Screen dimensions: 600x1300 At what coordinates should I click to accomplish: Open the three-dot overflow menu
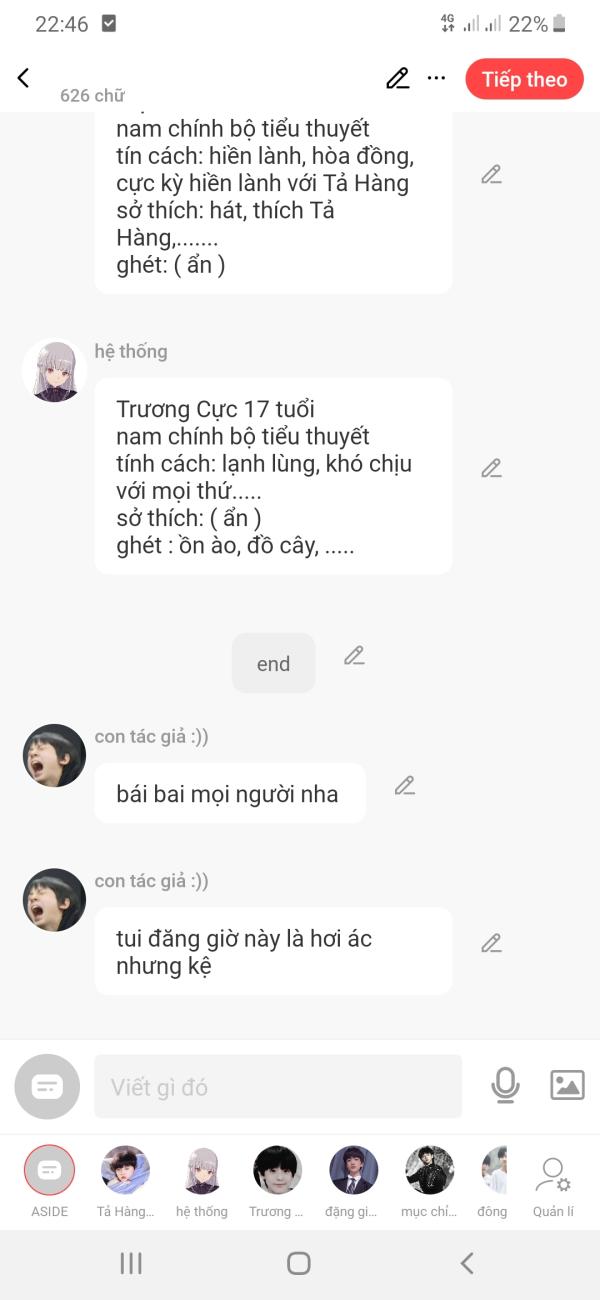[436, 78]
